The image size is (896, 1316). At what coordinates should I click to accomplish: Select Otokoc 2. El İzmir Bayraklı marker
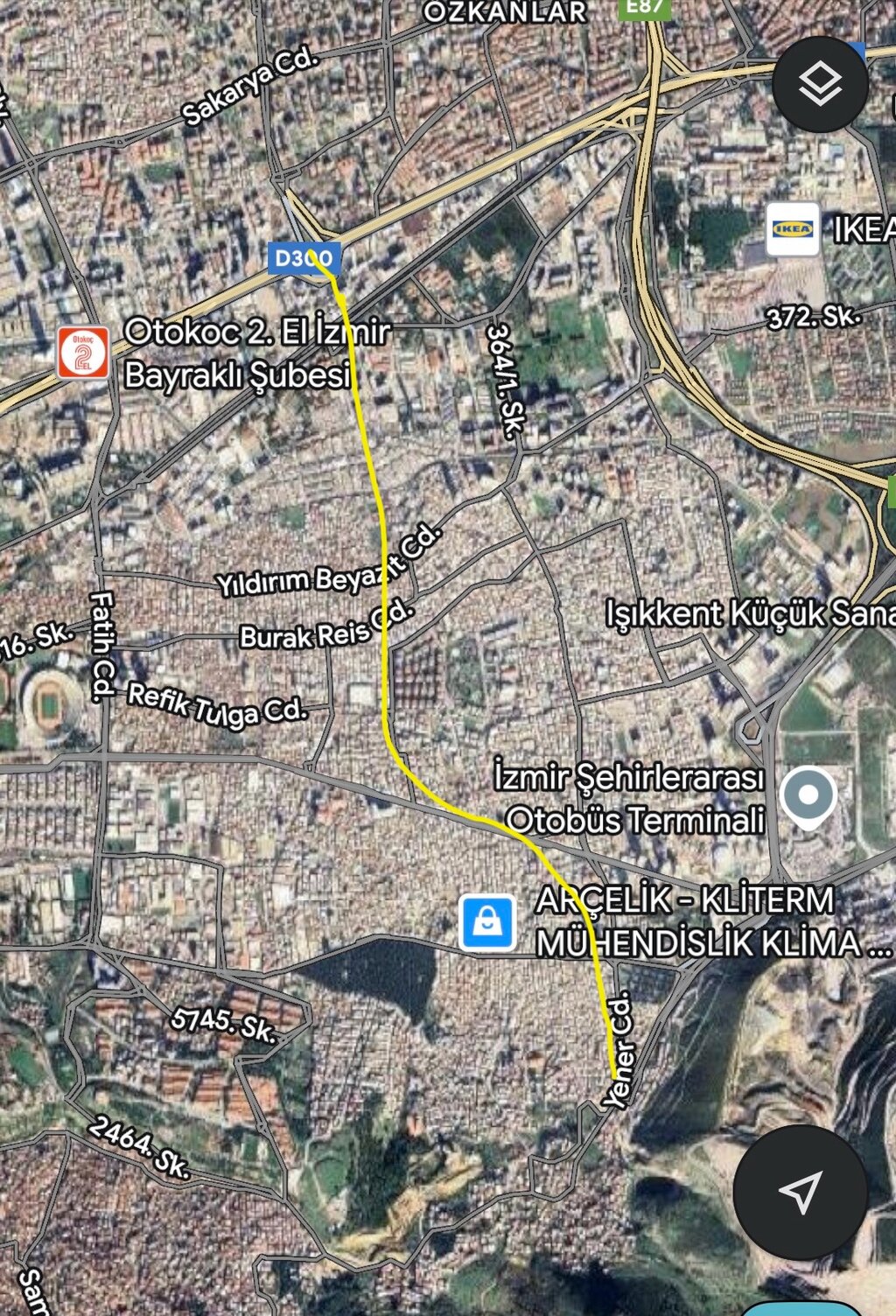point(84,353)
